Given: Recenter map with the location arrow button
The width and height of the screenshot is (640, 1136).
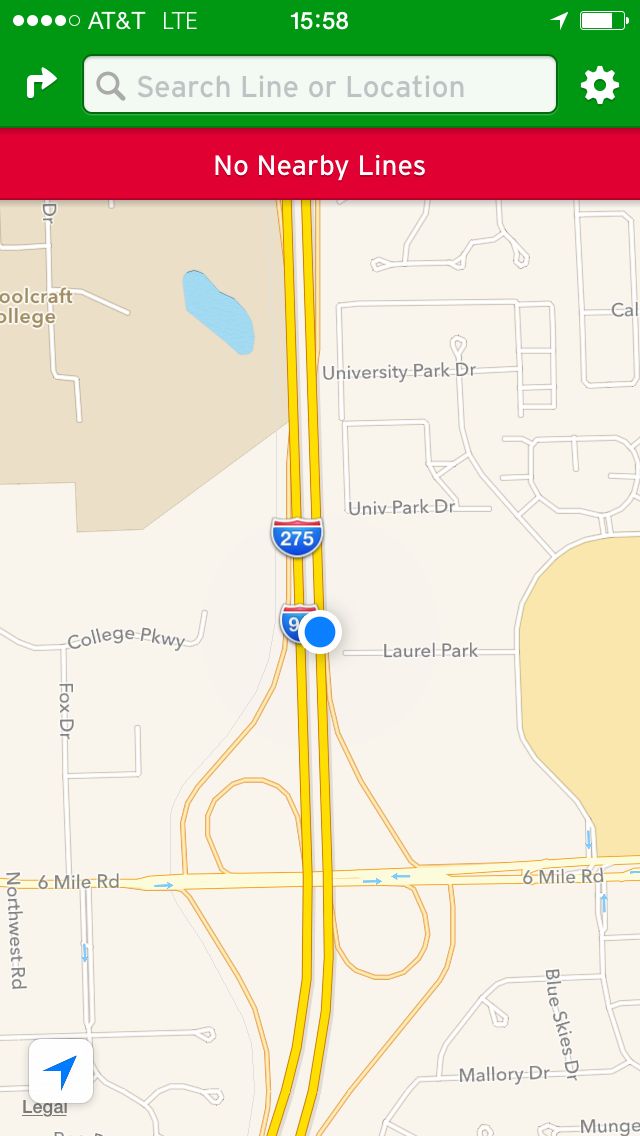Looking at the screenshot, I should tap(61, 1072).
